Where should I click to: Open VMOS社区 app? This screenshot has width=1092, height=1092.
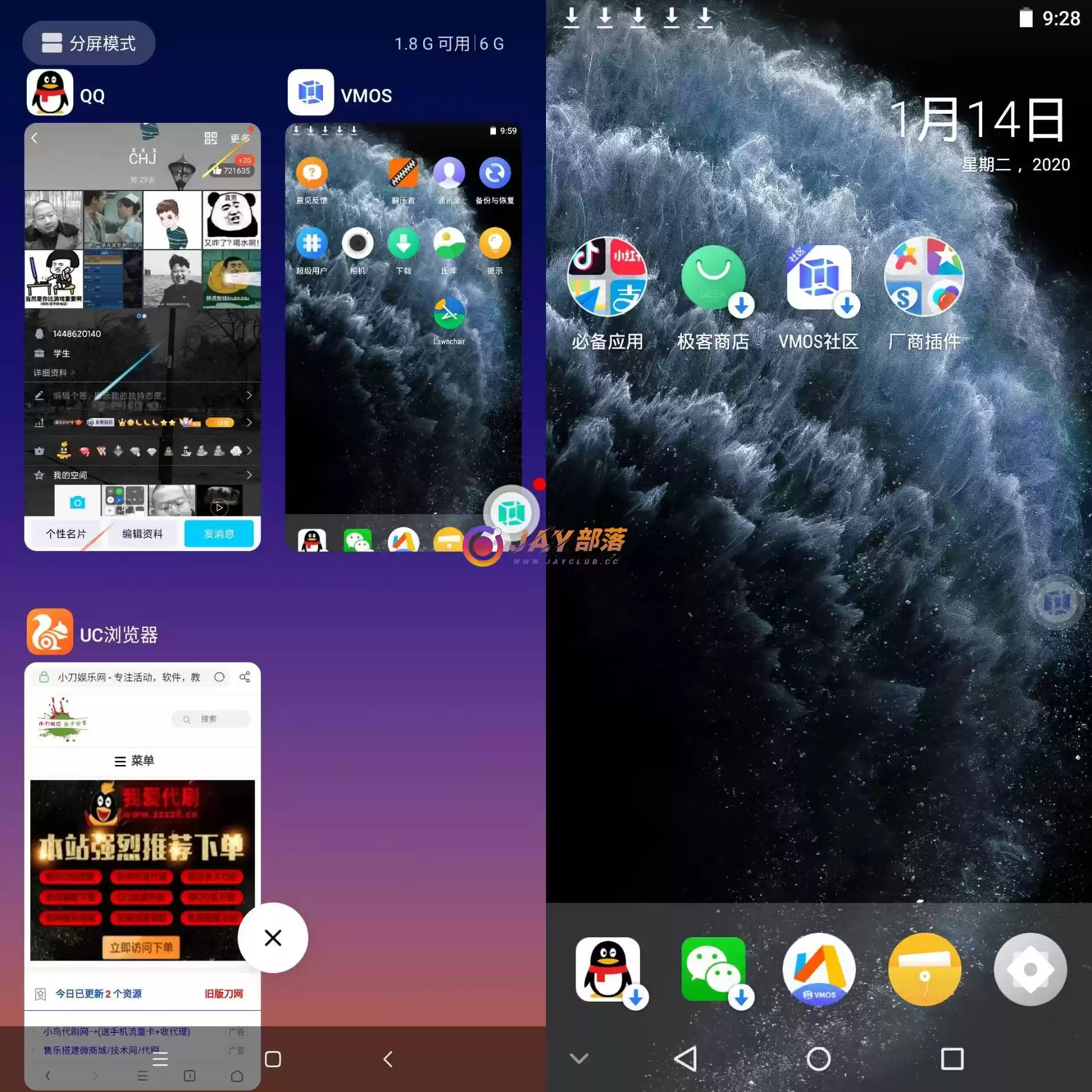(818, 278)
